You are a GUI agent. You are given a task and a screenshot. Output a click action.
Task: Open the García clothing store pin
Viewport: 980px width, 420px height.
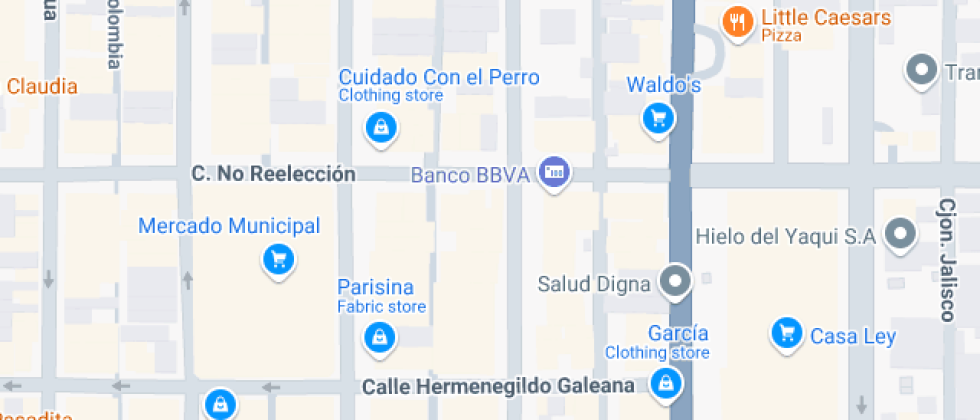point(665,381)
